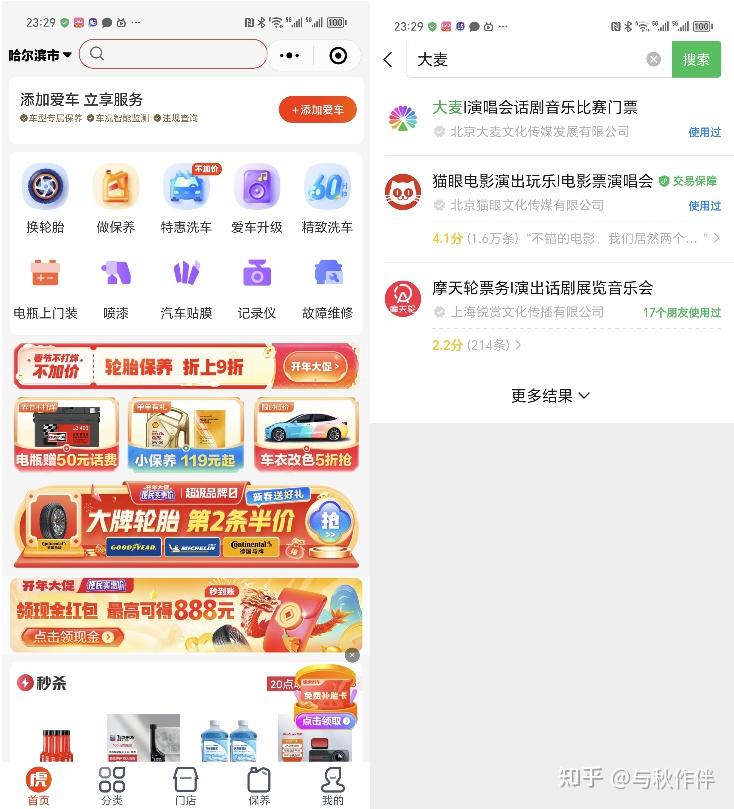Tap the red 添加爱车 button
734x809 pixels.
coord(316,109)
